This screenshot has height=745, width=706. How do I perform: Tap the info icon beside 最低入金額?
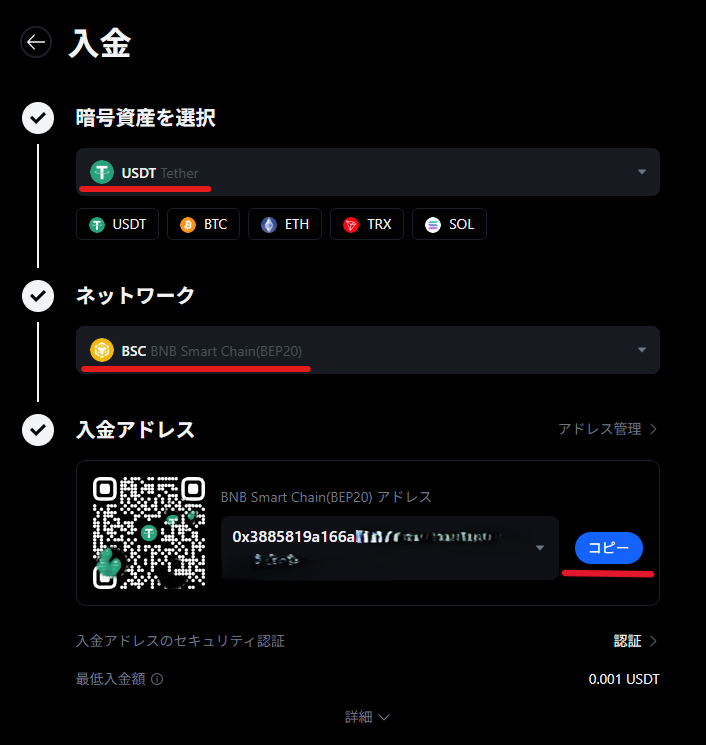[157, 679]
